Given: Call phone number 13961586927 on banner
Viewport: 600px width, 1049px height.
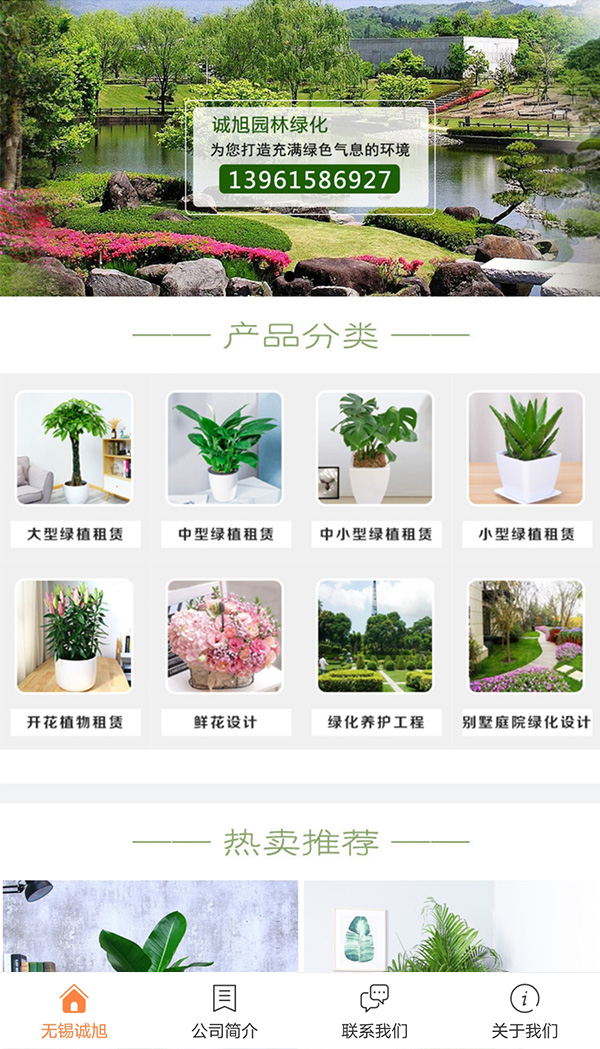Looking at the screenshot, I should [x=310, y=181].
